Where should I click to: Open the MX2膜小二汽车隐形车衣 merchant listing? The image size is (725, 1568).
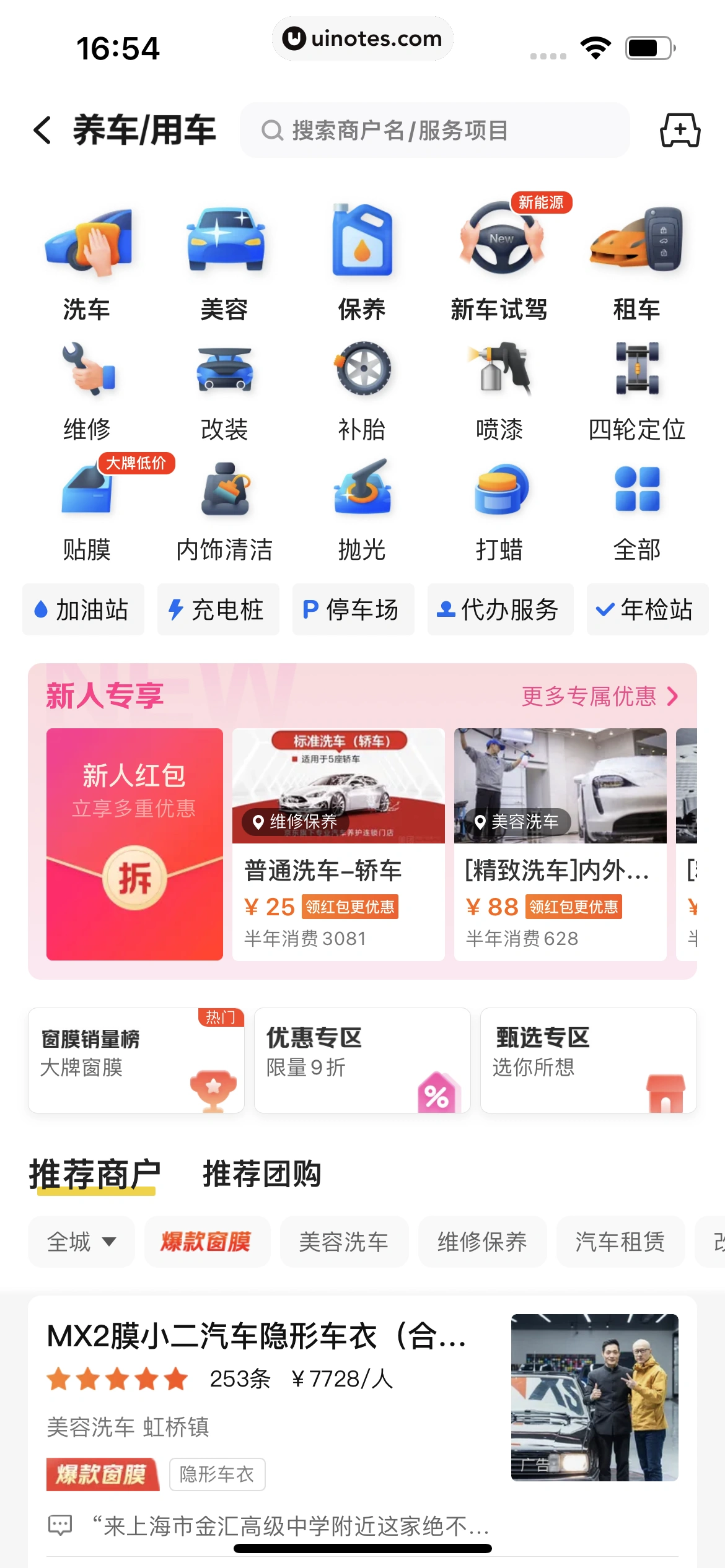coord(257,1336)
